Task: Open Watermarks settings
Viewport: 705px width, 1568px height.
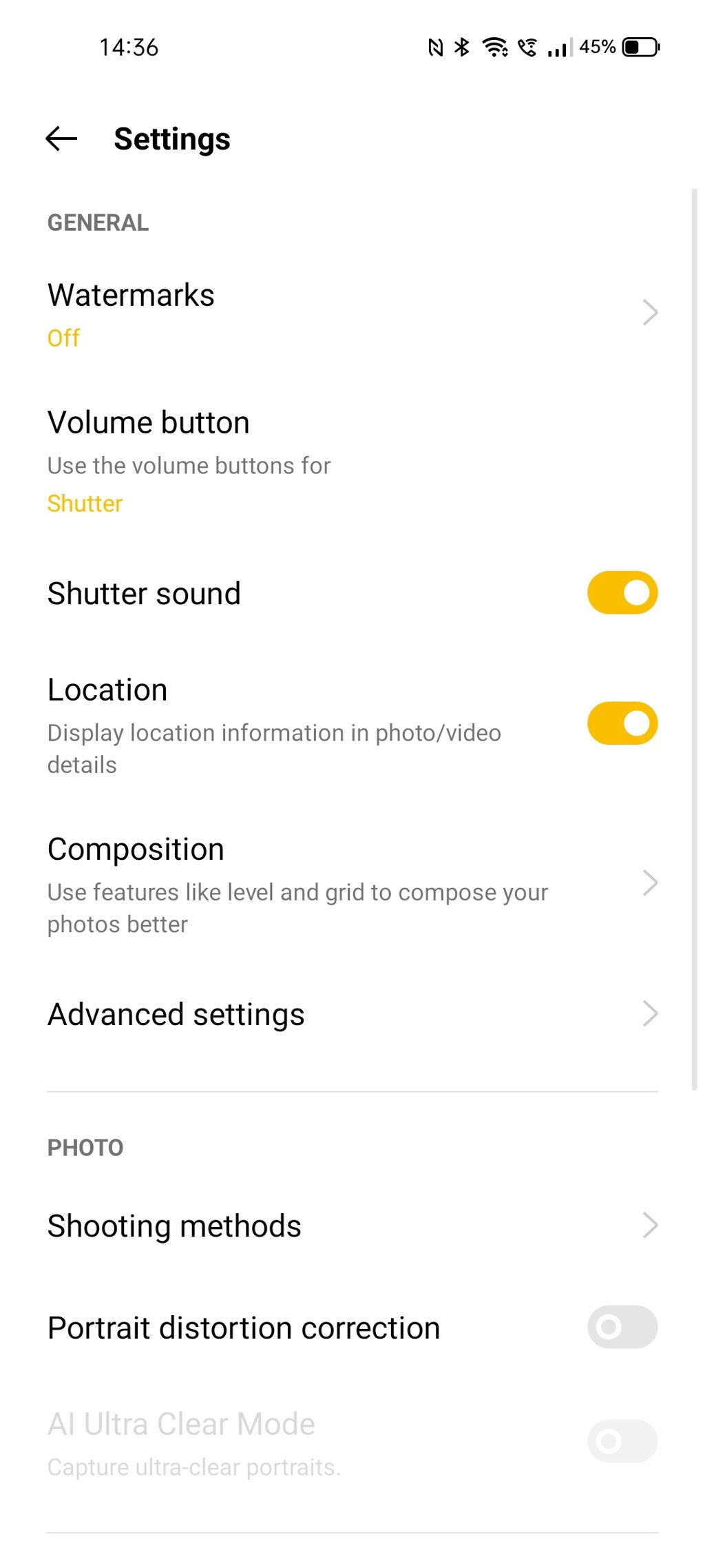Action: tap(351, 313)
